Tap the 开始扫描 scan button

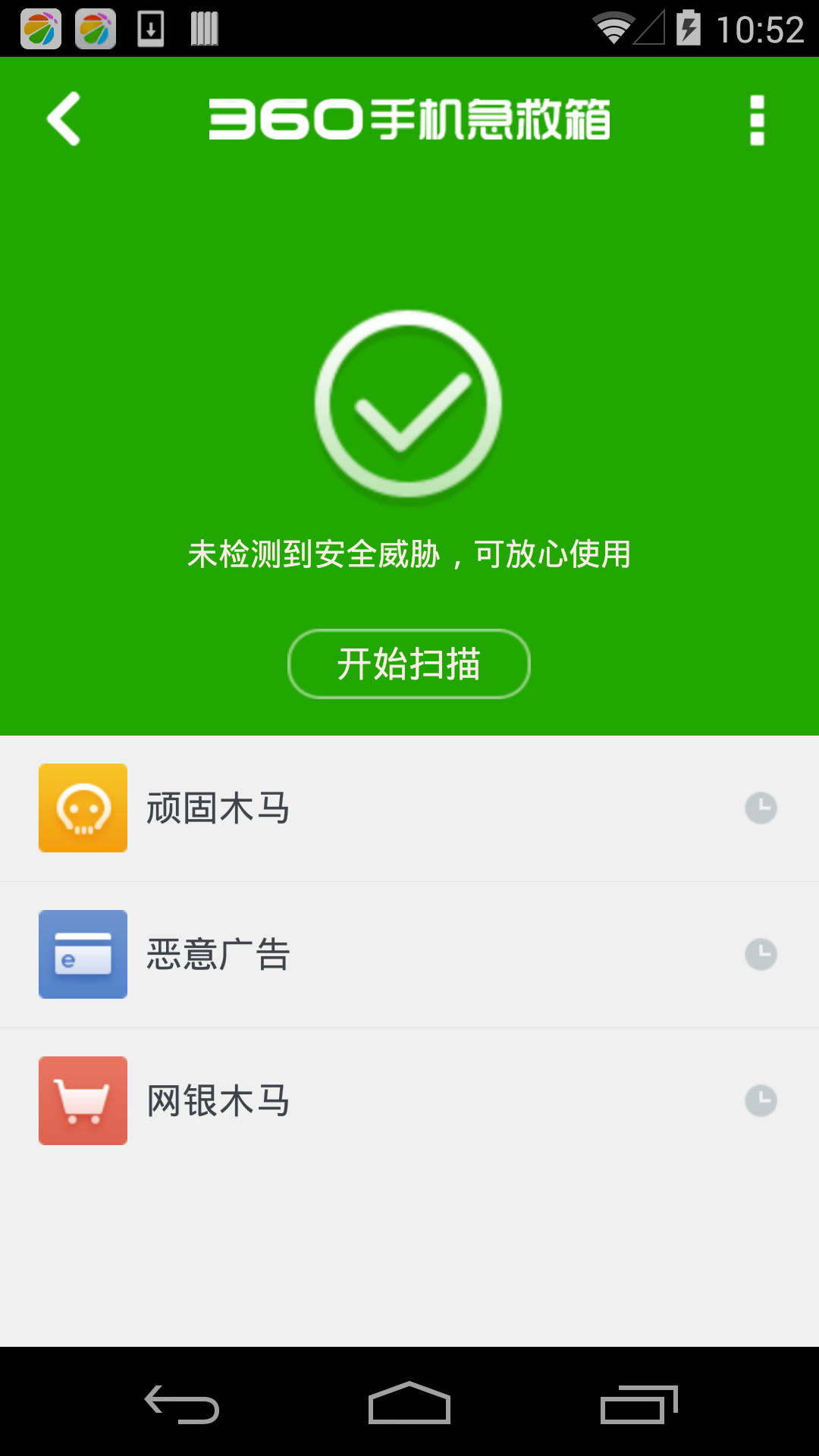point(409,664)
